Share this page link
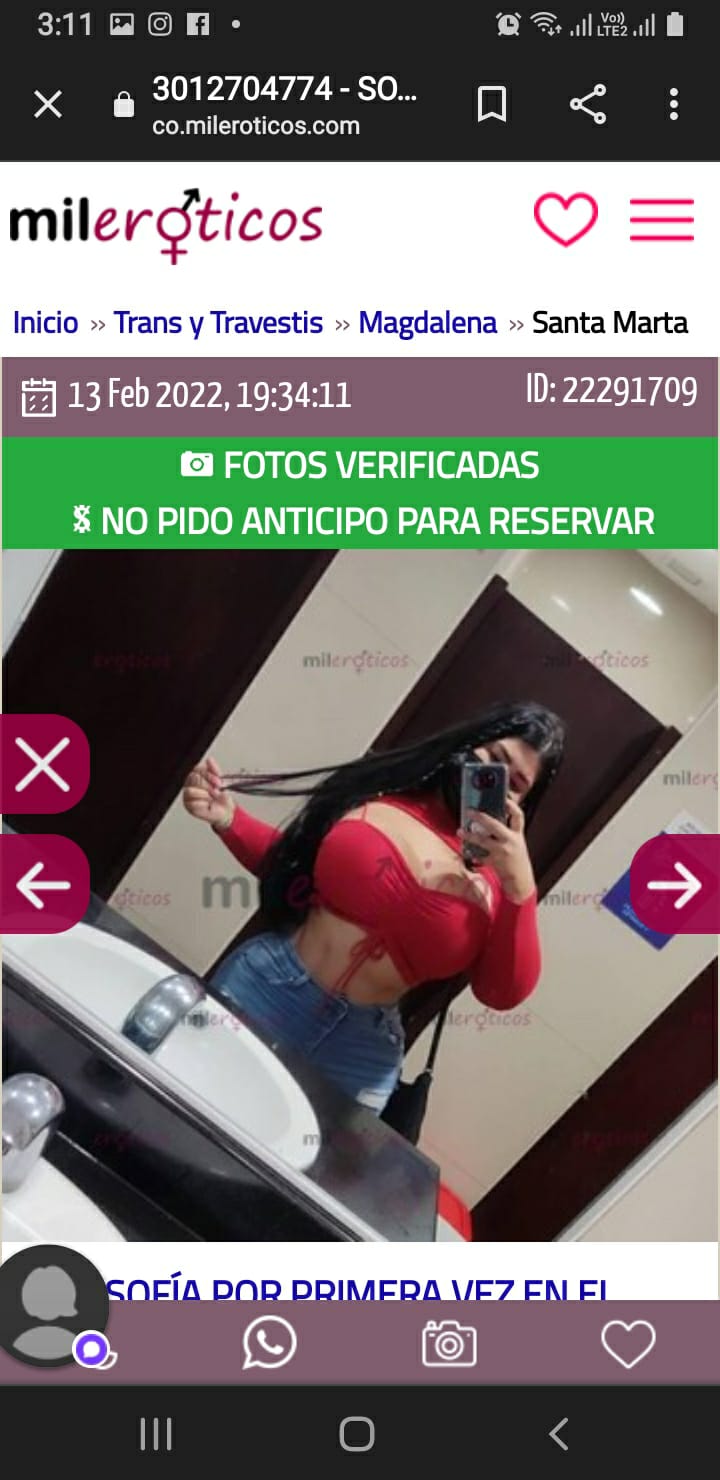The height and width of the screenshot is (1480, 720). [587, 104]
